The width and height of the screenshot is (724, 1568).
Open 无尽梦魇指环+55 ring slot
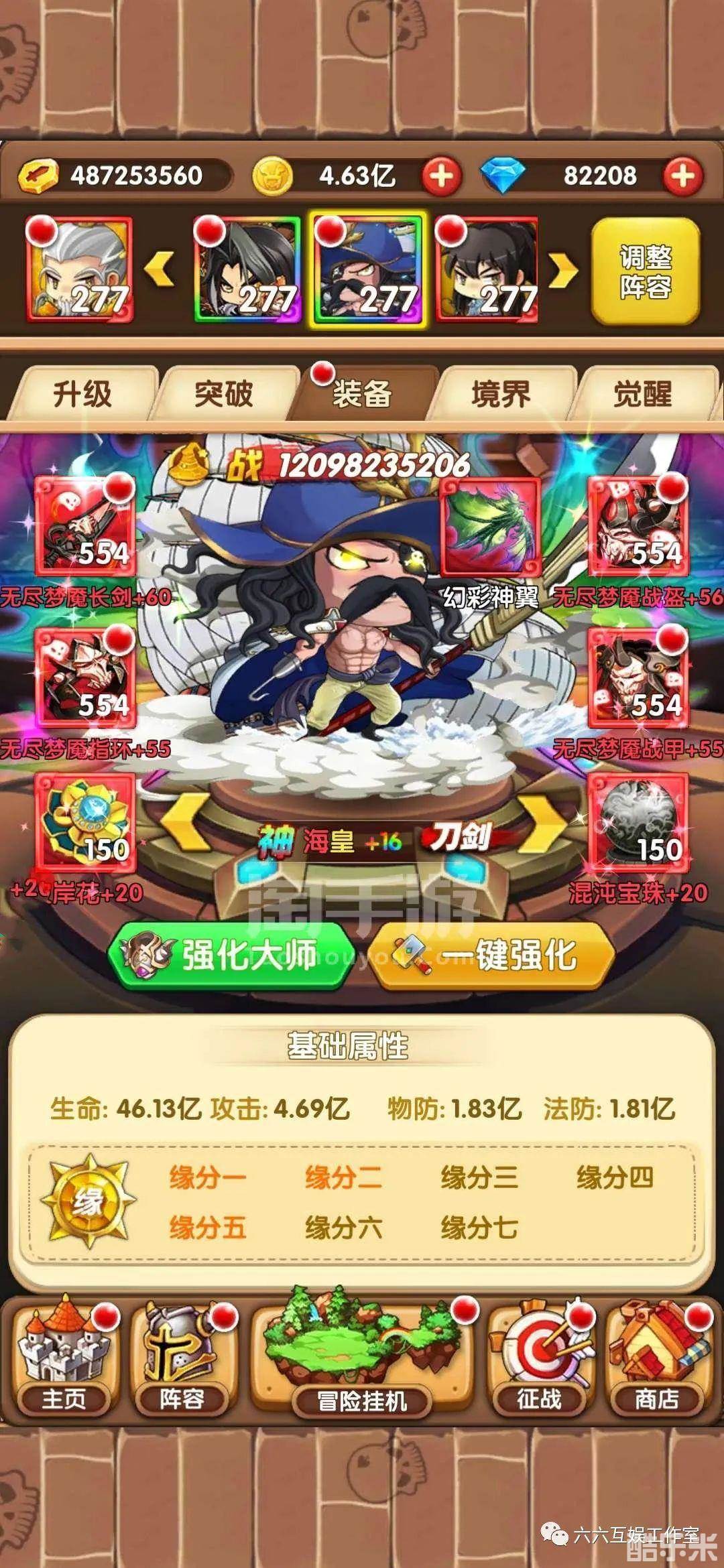[85, 678]
